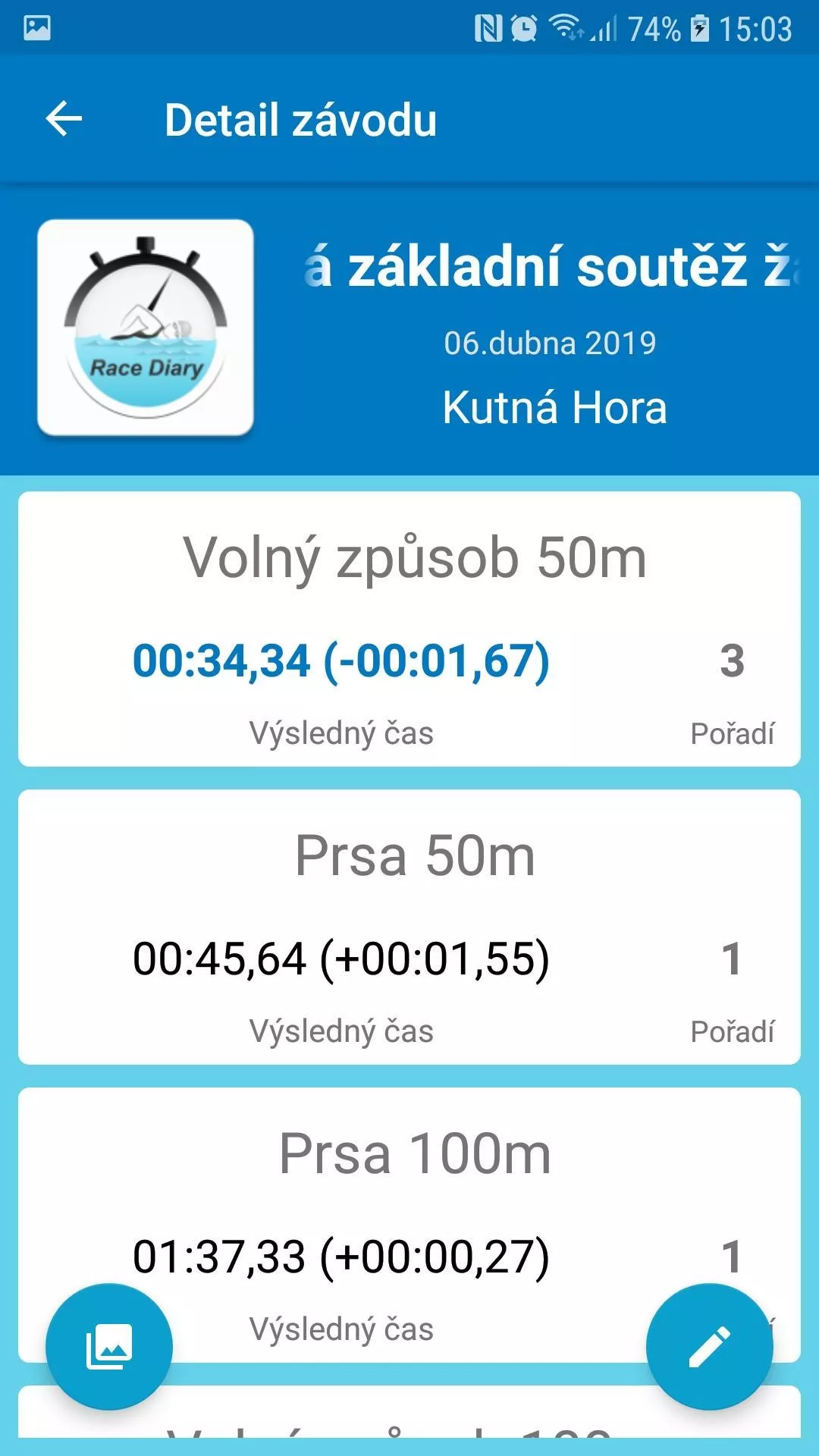Edit this race with the pencil button
819x1456 pixels.
pos(710,1347)
